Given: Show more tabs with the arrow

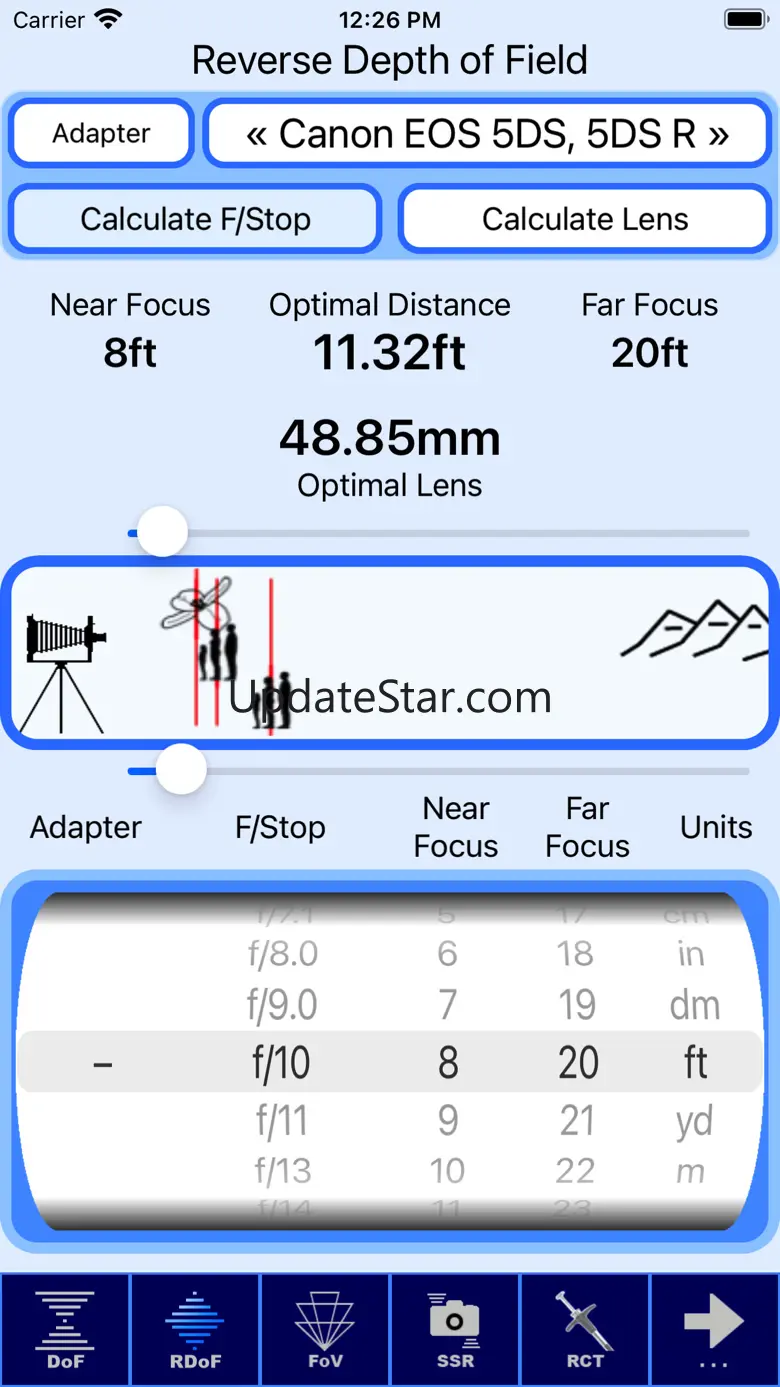Looking at the screenshot, I should point(714,1330).
